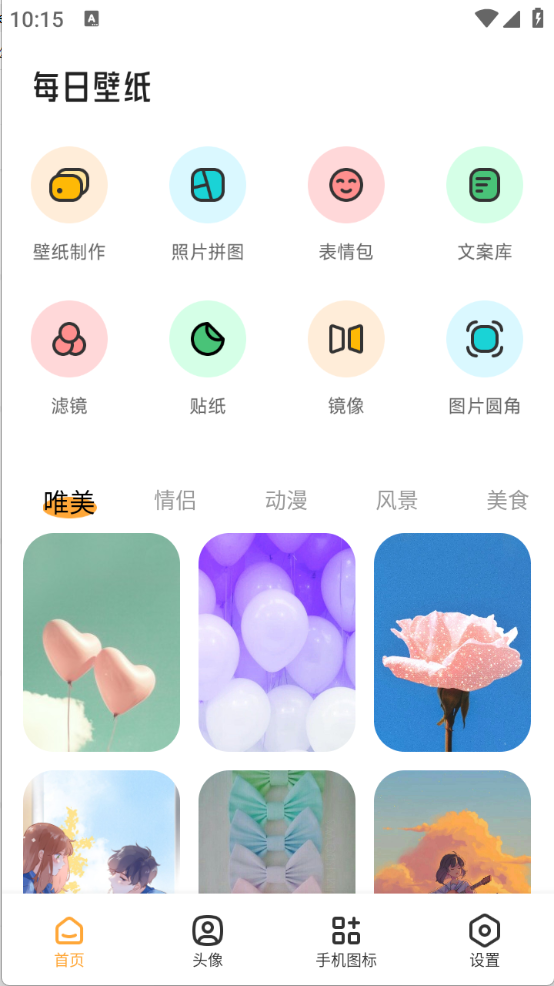The image size is (554, 986).
Task: View the pastel bows wallpaper
Action: pyautogui.click(x=277, y=831)
